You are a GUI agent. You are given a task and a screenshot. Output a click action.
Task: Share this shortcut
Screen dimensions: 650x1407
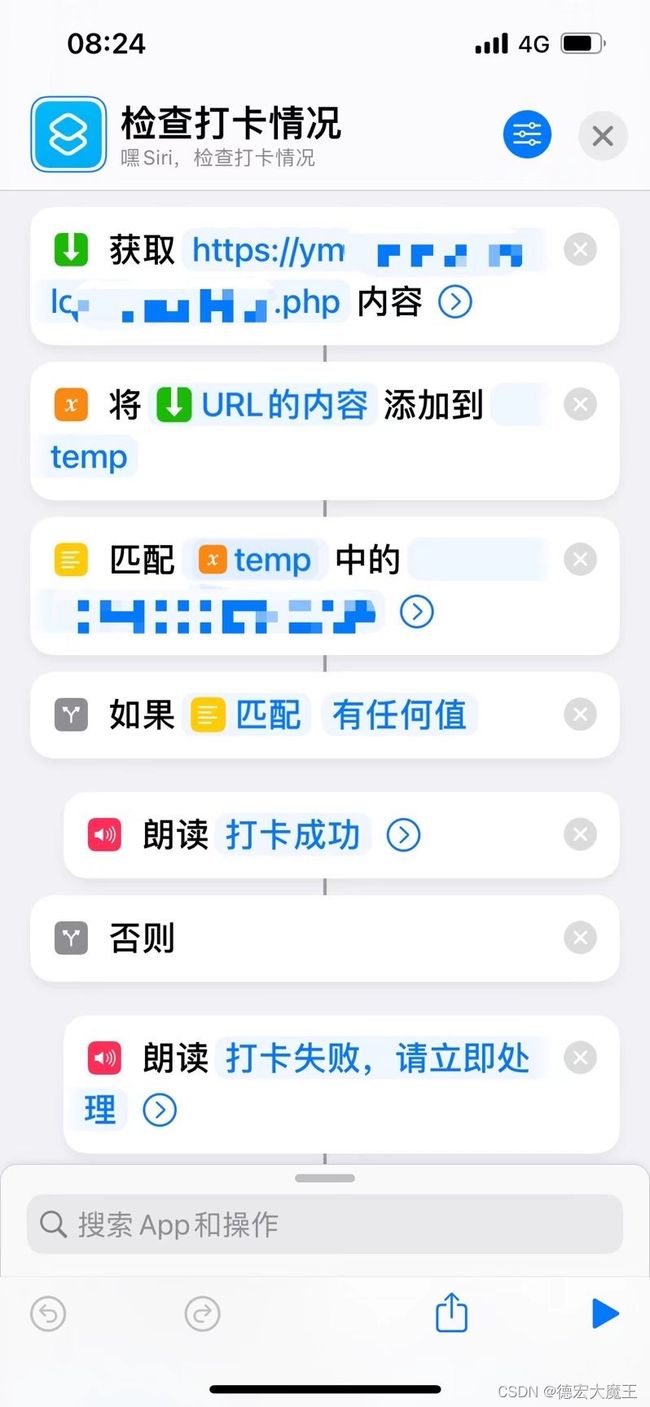click(452, 1312)
